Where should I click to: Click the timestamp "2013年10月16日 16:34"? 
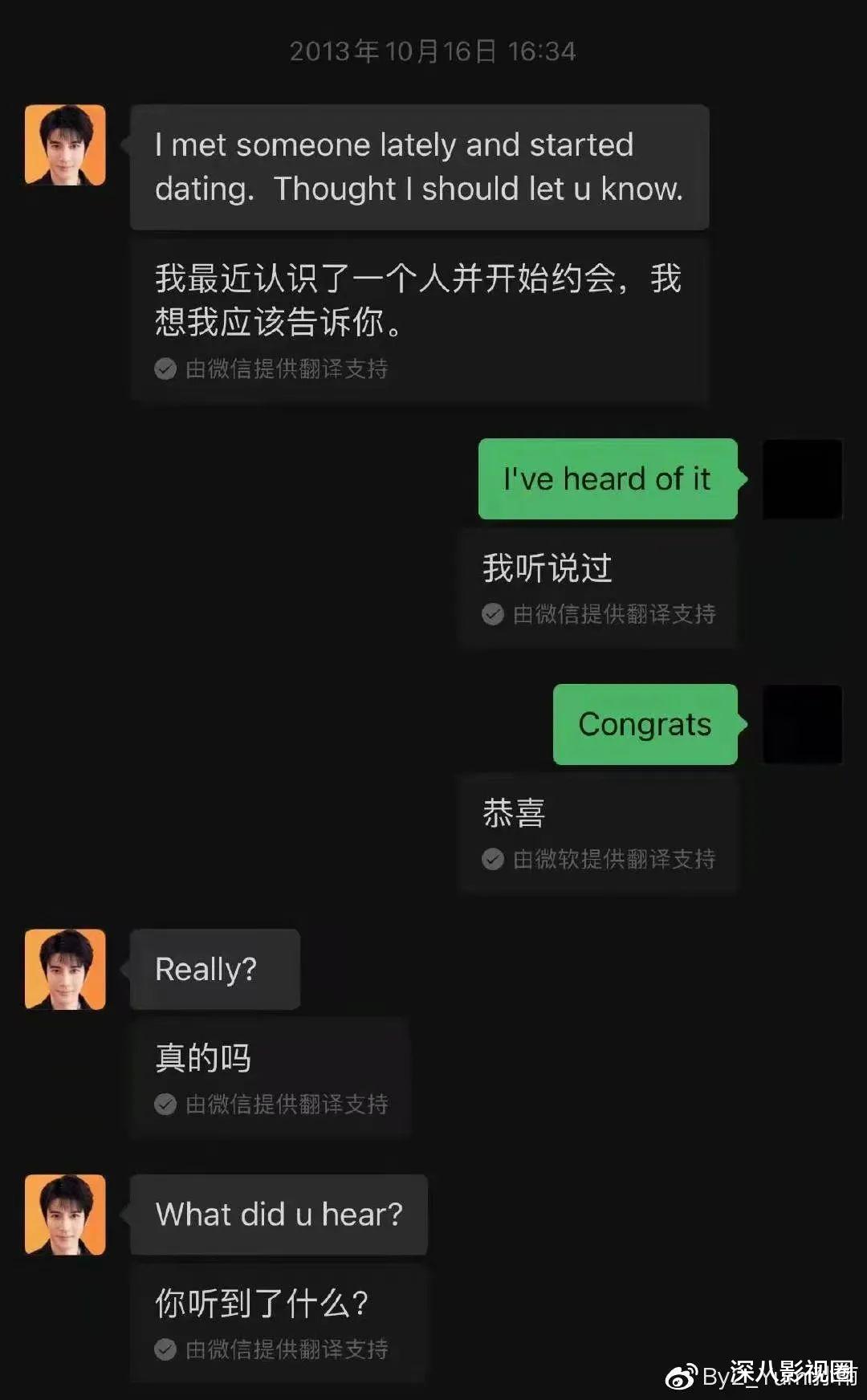tap(433, 51)
